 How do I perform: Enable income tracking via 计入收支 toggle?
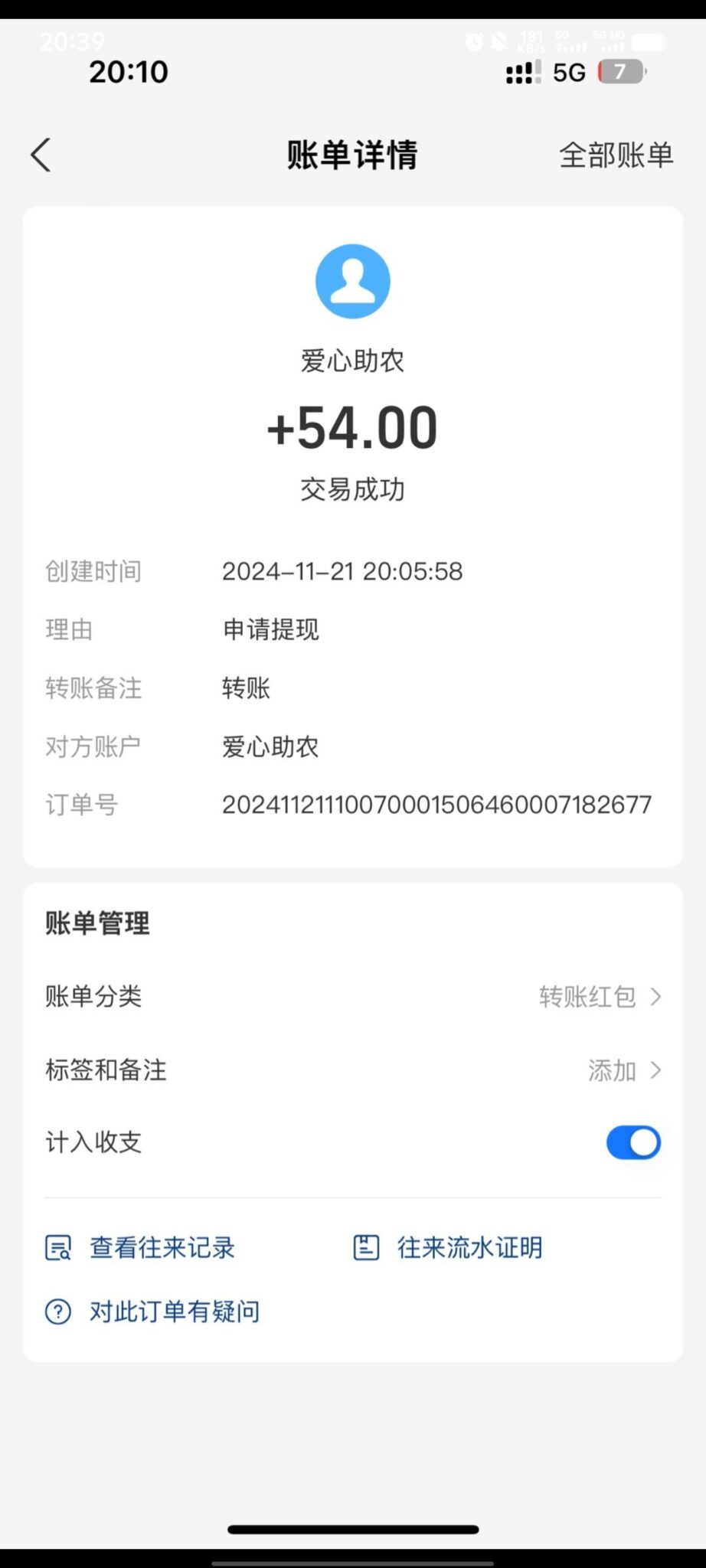632,1142
